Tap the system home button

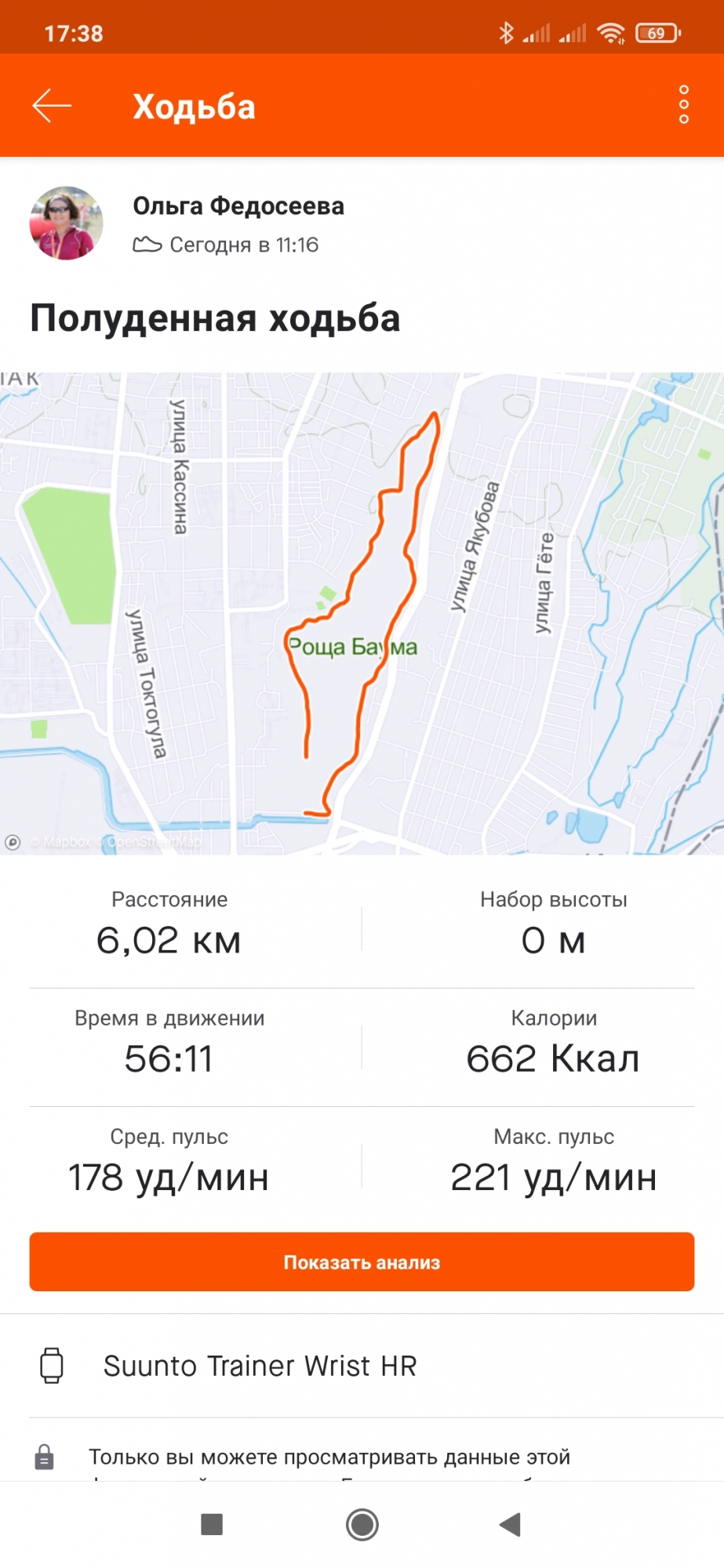coord(362,1524)
